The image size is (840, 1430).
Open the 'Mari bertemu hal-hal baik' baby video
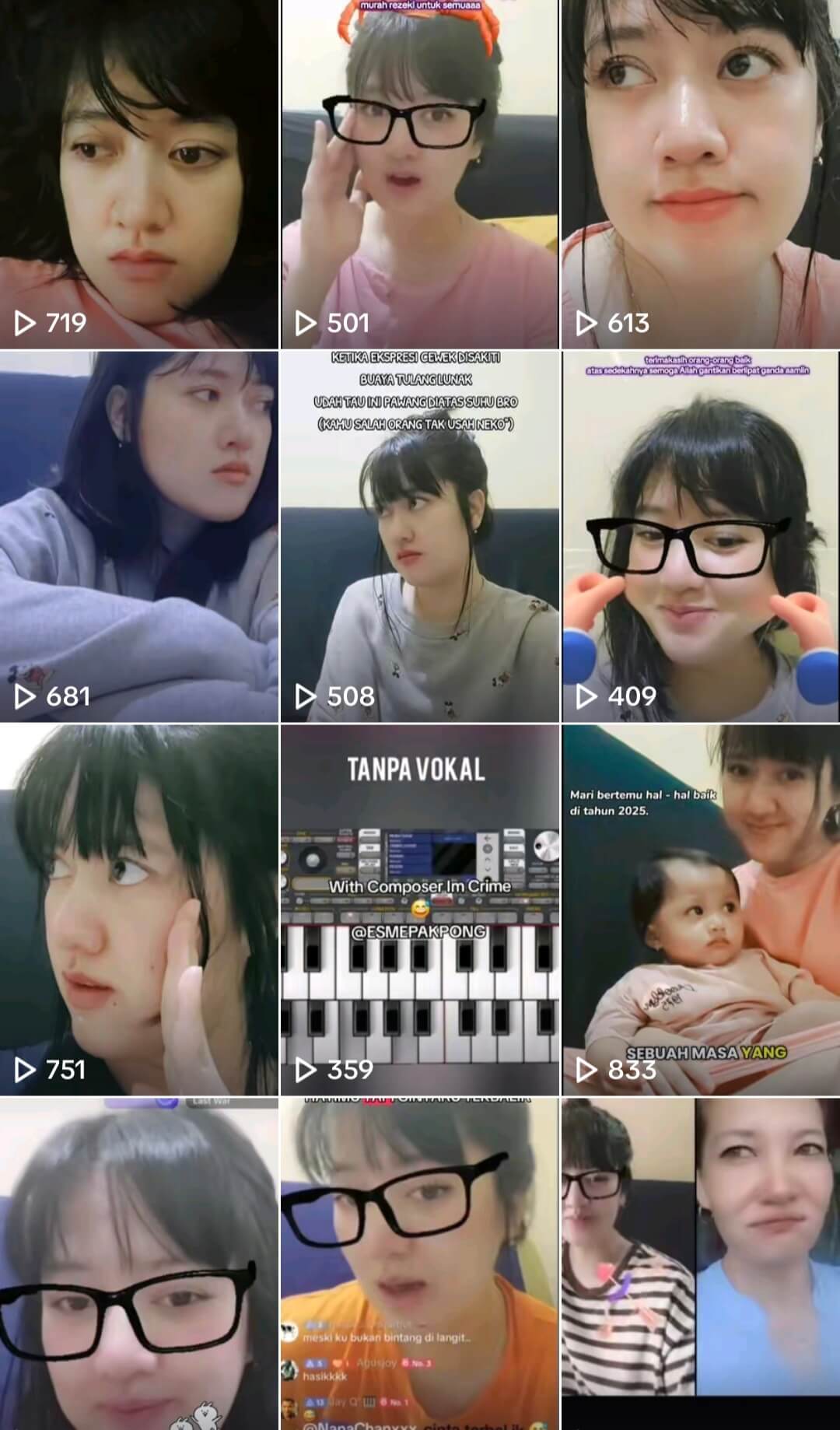700,909
